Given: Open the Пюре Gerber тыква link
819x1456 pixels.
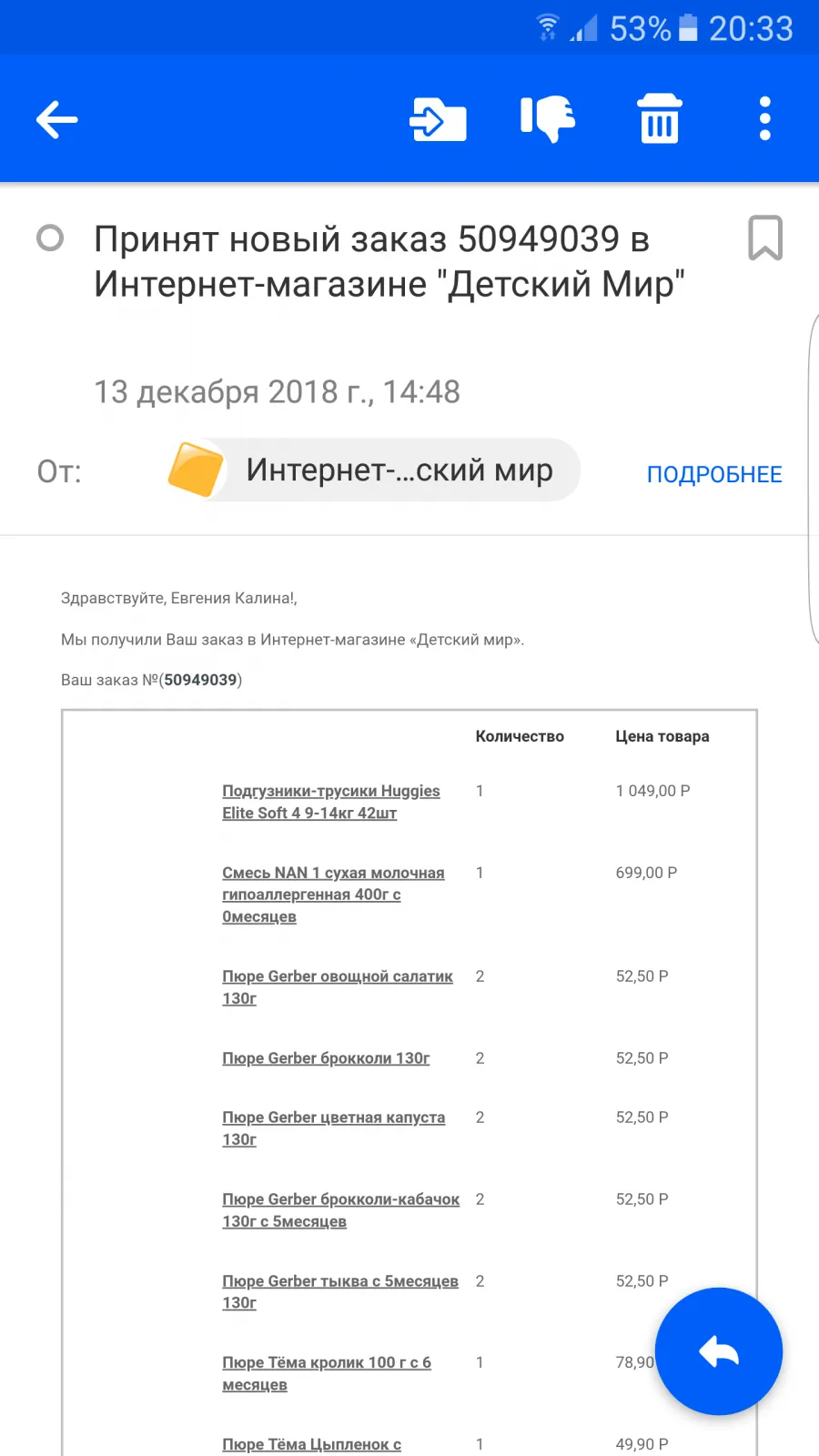Looking at the screenshot, I should 340,1292.
